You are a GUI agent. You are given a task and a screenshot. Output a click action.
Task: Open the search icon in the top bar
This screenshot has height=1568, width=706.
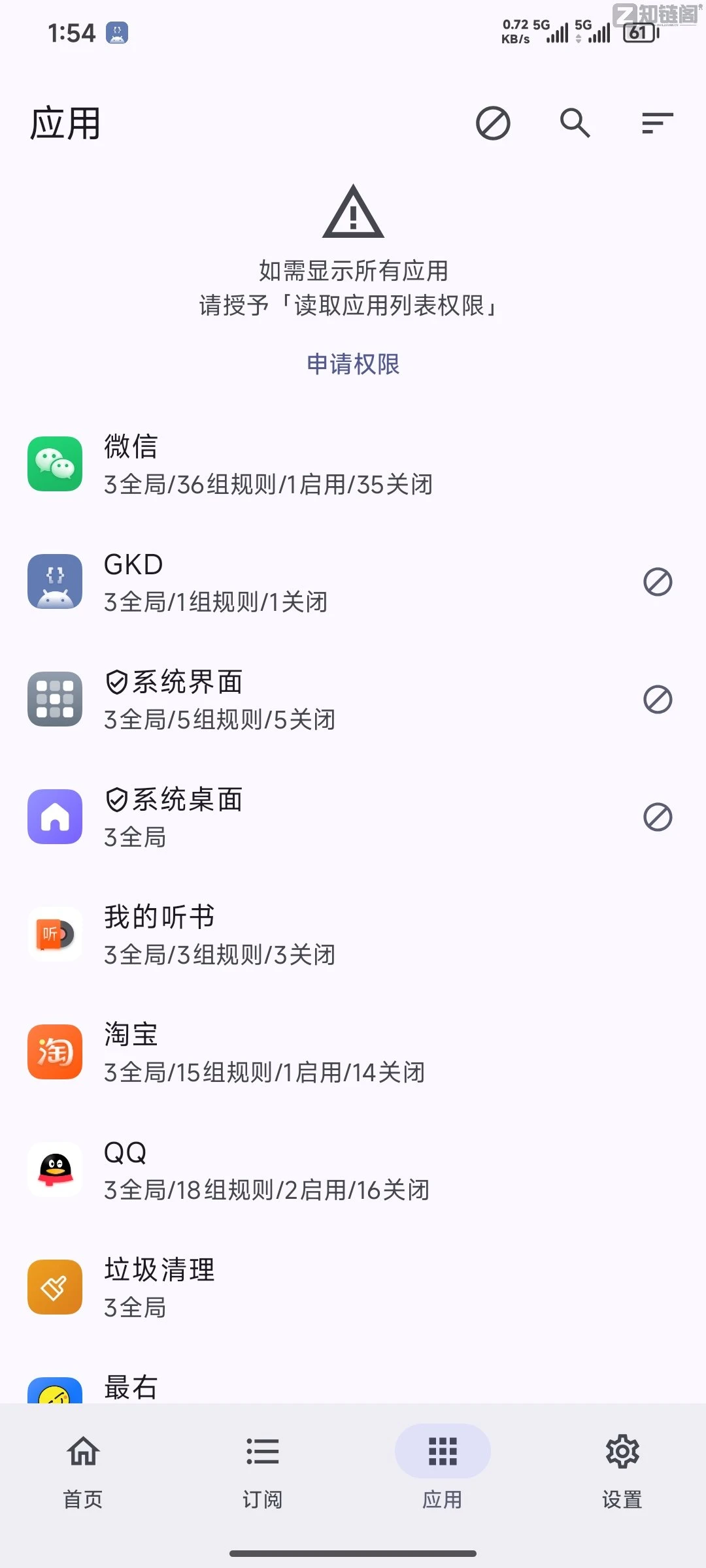coord(574,123)
